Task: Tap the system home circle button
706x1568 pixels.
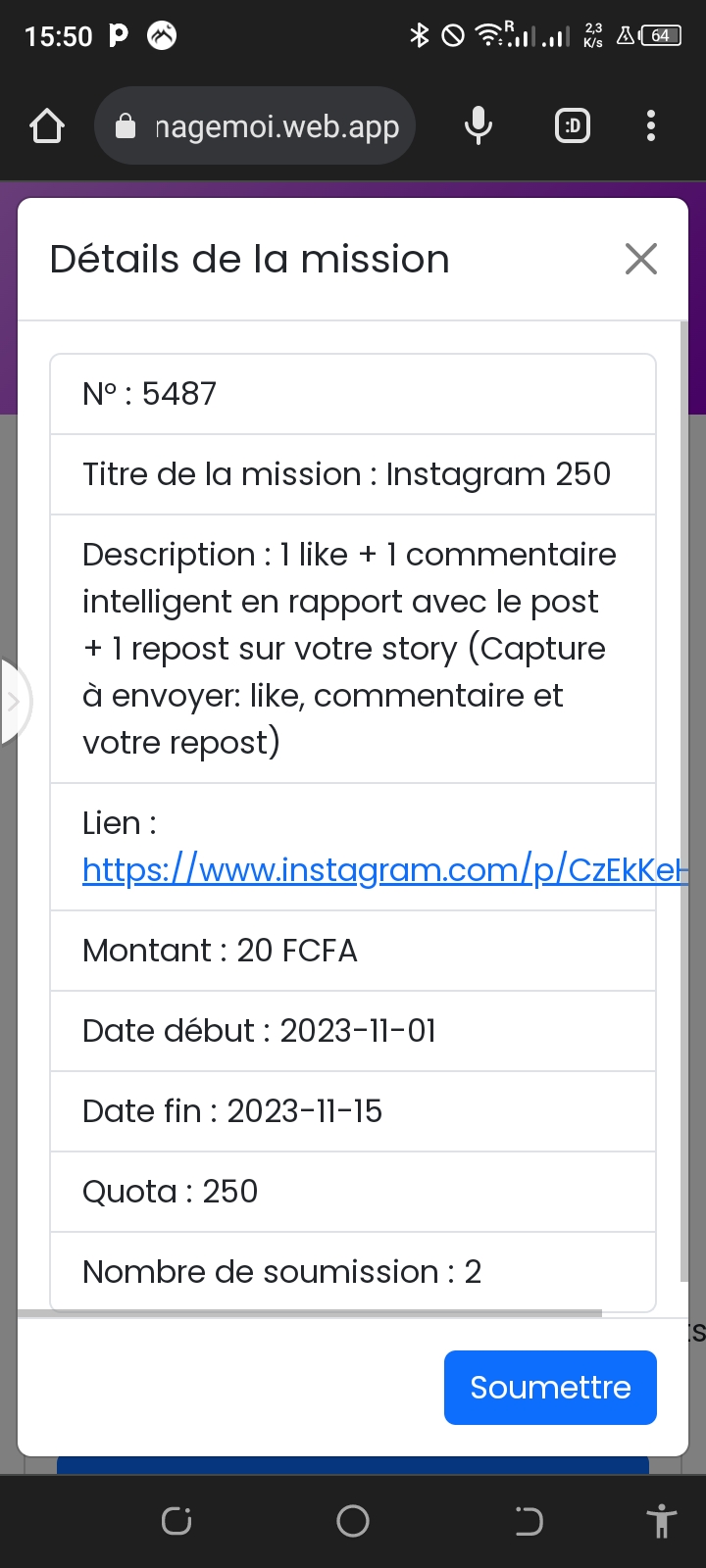Action: 353,1521
